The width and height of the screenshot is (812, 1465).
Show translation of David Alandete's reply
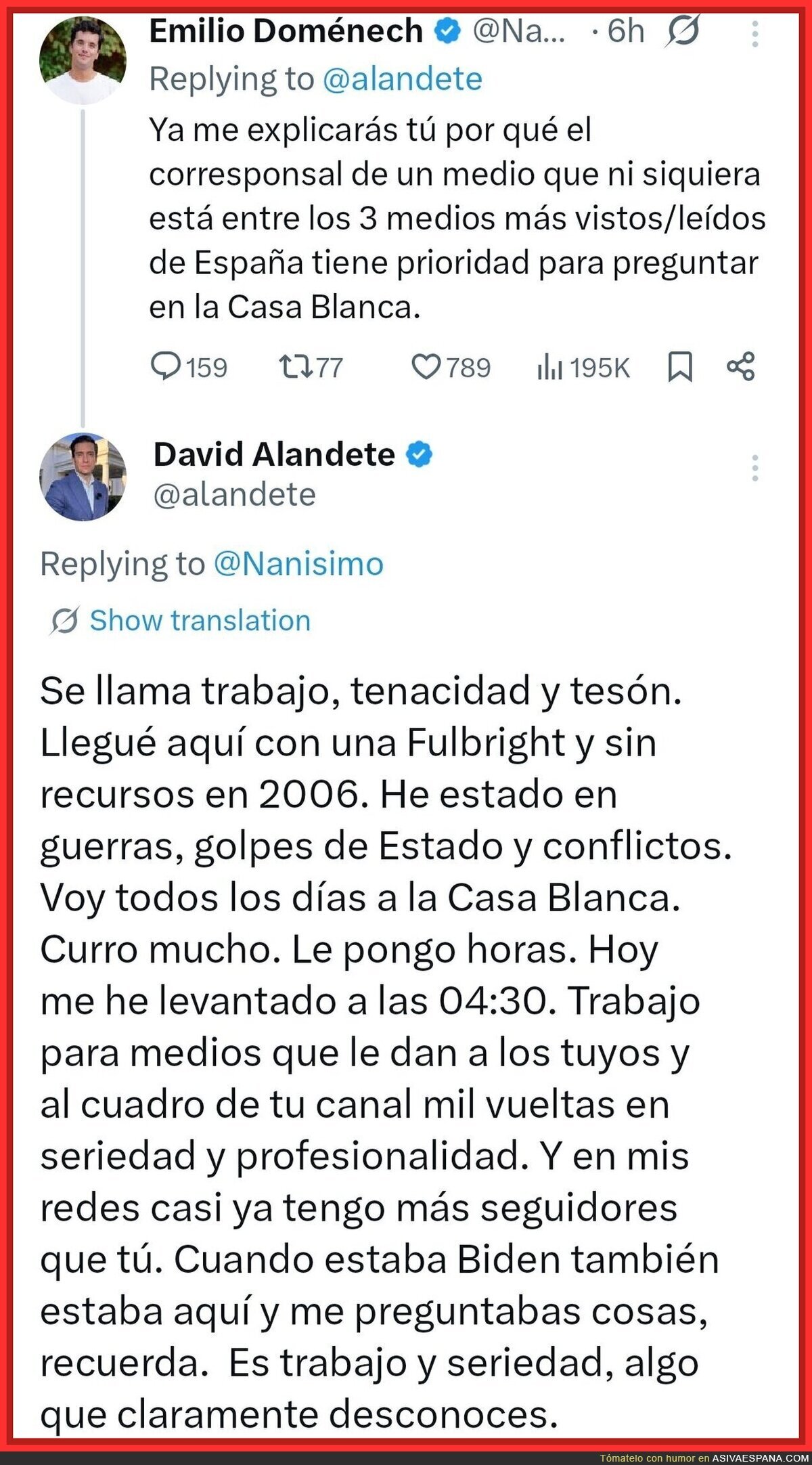coord(180,621)
